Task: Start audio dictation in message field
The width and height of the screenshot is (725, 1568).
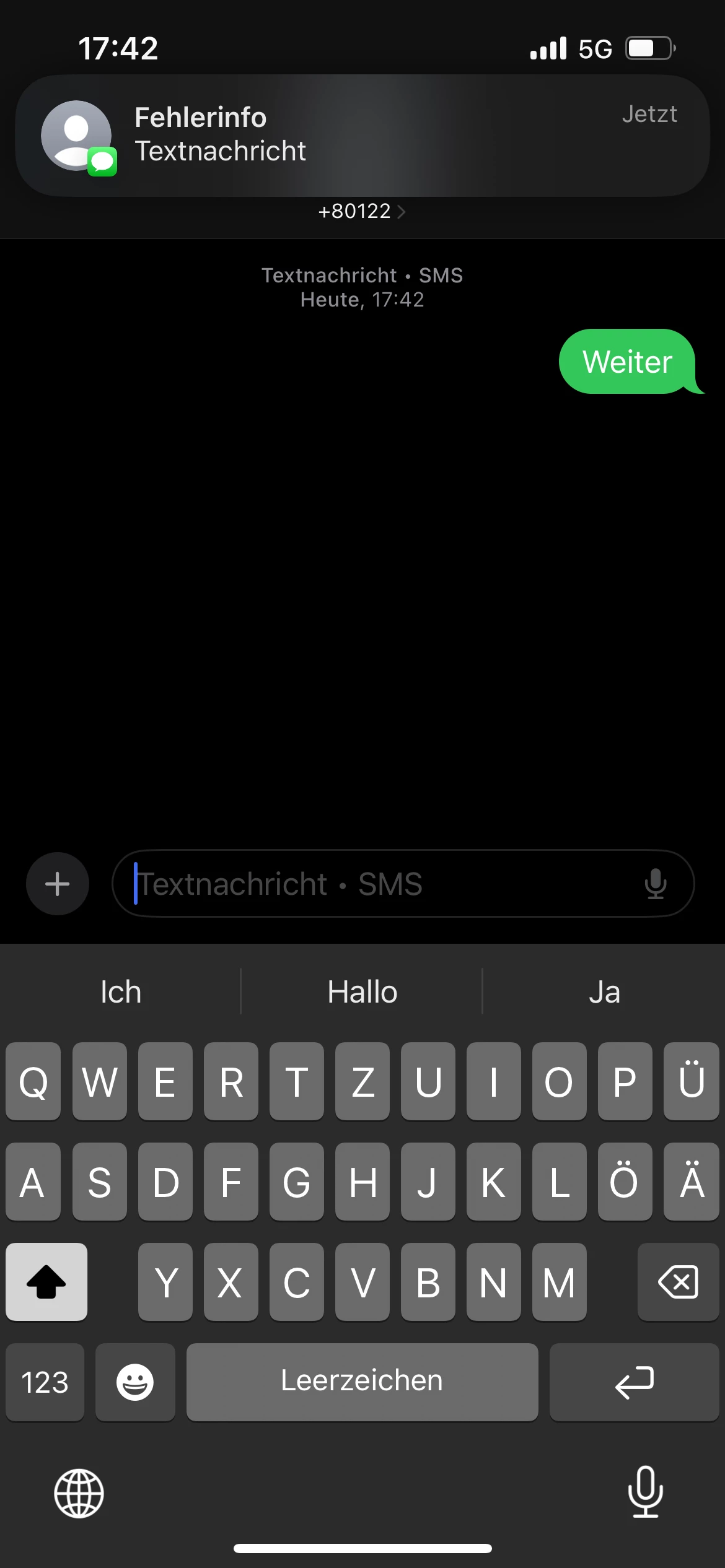Action: [655, 884]
